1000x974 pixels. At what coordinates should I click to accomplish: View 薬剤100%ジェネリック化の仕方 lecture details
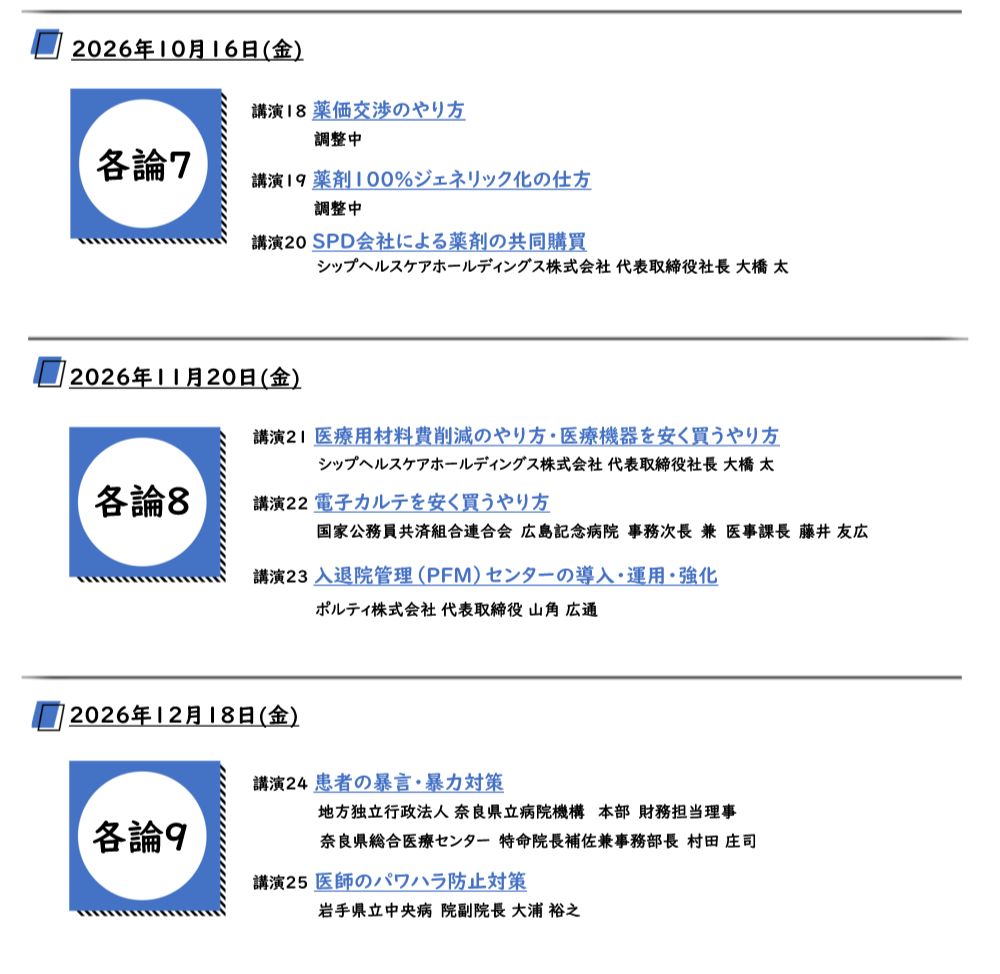pyautogui.click(x=451, y=180)
